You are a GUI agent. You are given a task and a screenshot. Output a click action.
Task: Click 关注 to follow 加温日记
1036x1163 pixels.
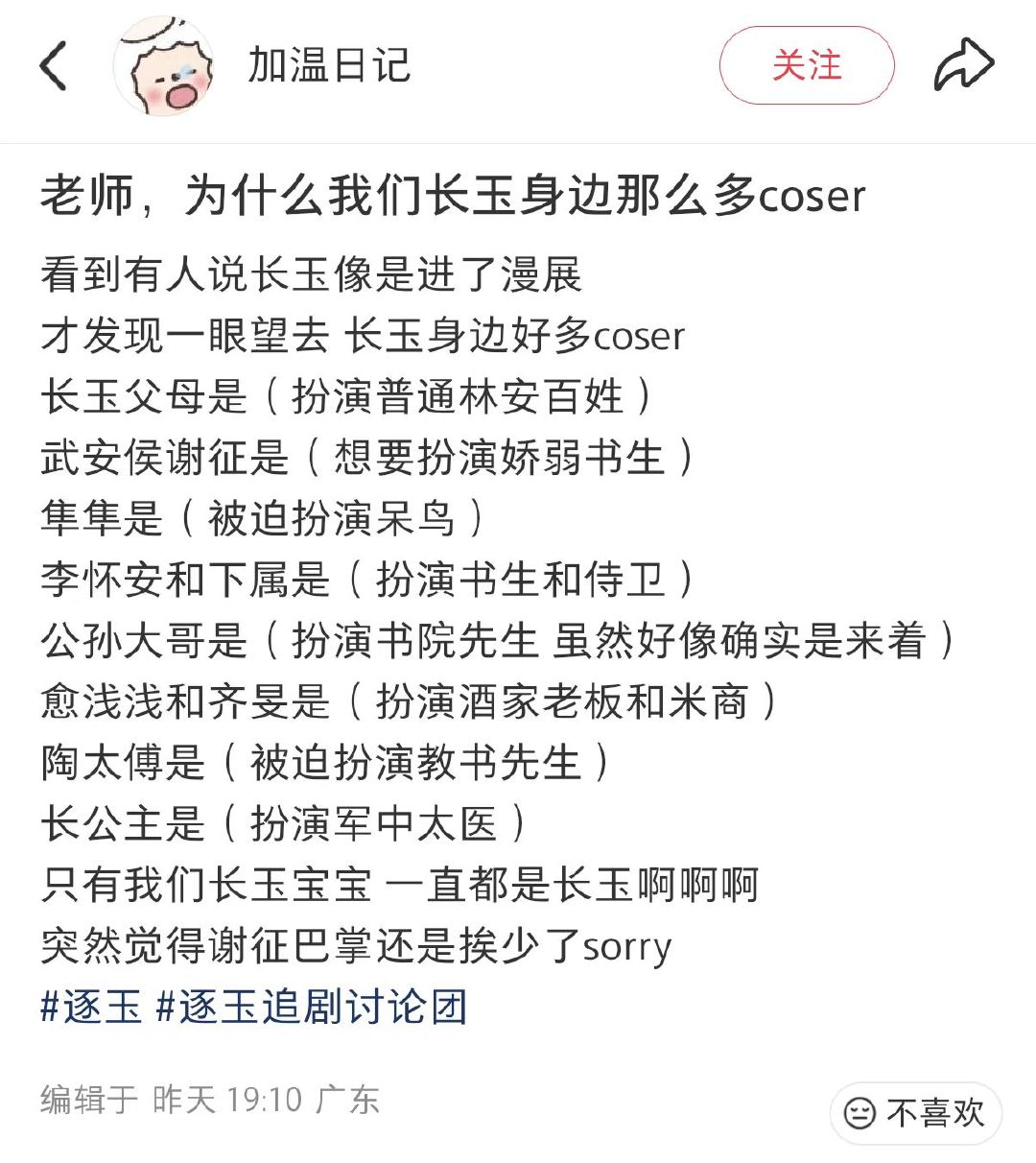[x=806, y=67]
